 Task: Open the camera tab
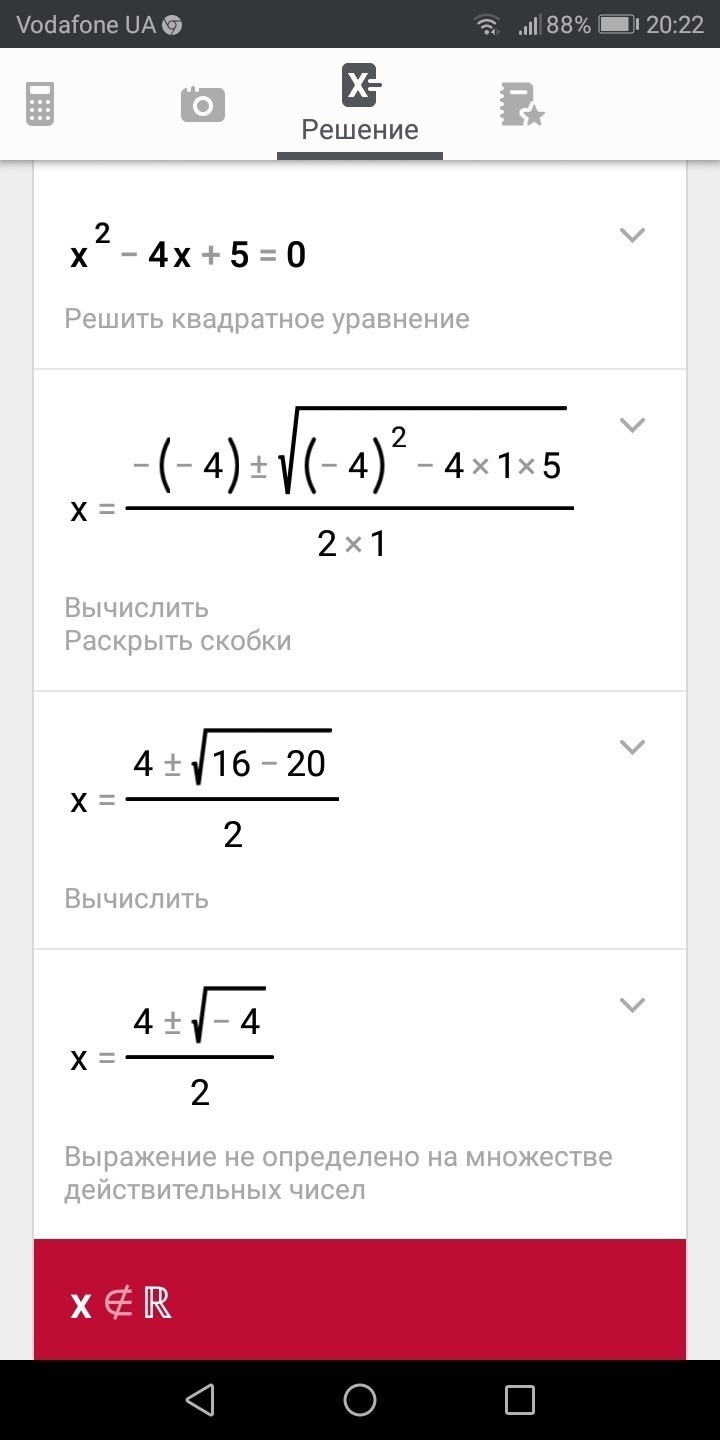(x=202, y=104)
